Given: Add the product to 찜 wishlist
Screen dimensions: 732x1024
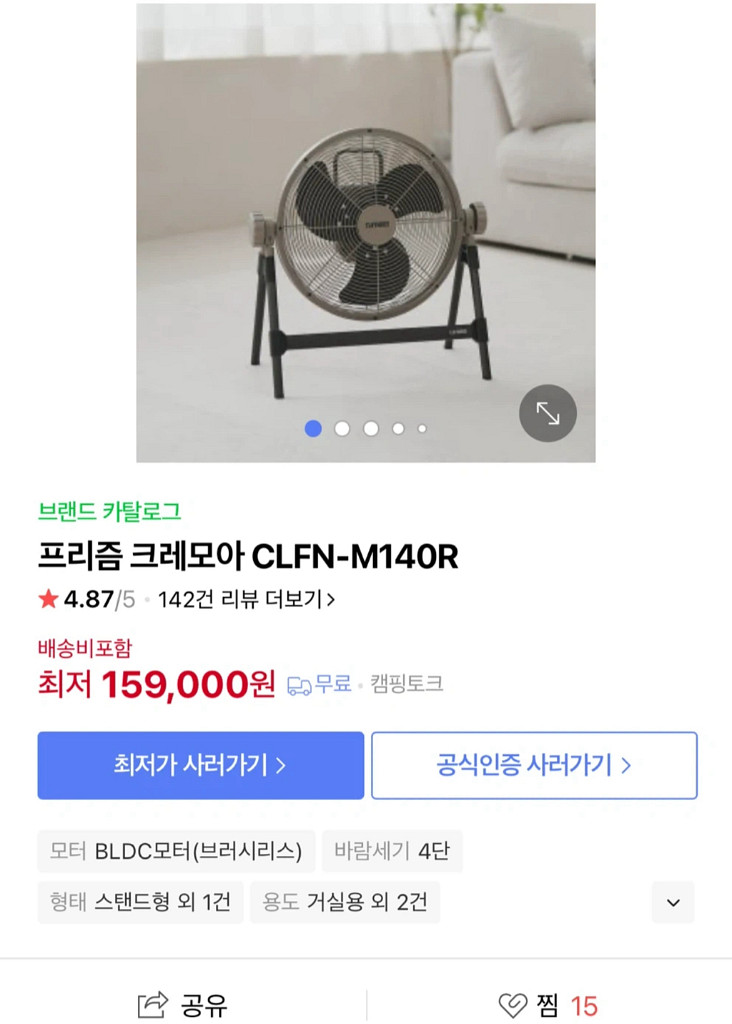Looking at the screenshot, I should pyautogui.click(x=548, y=1004).
